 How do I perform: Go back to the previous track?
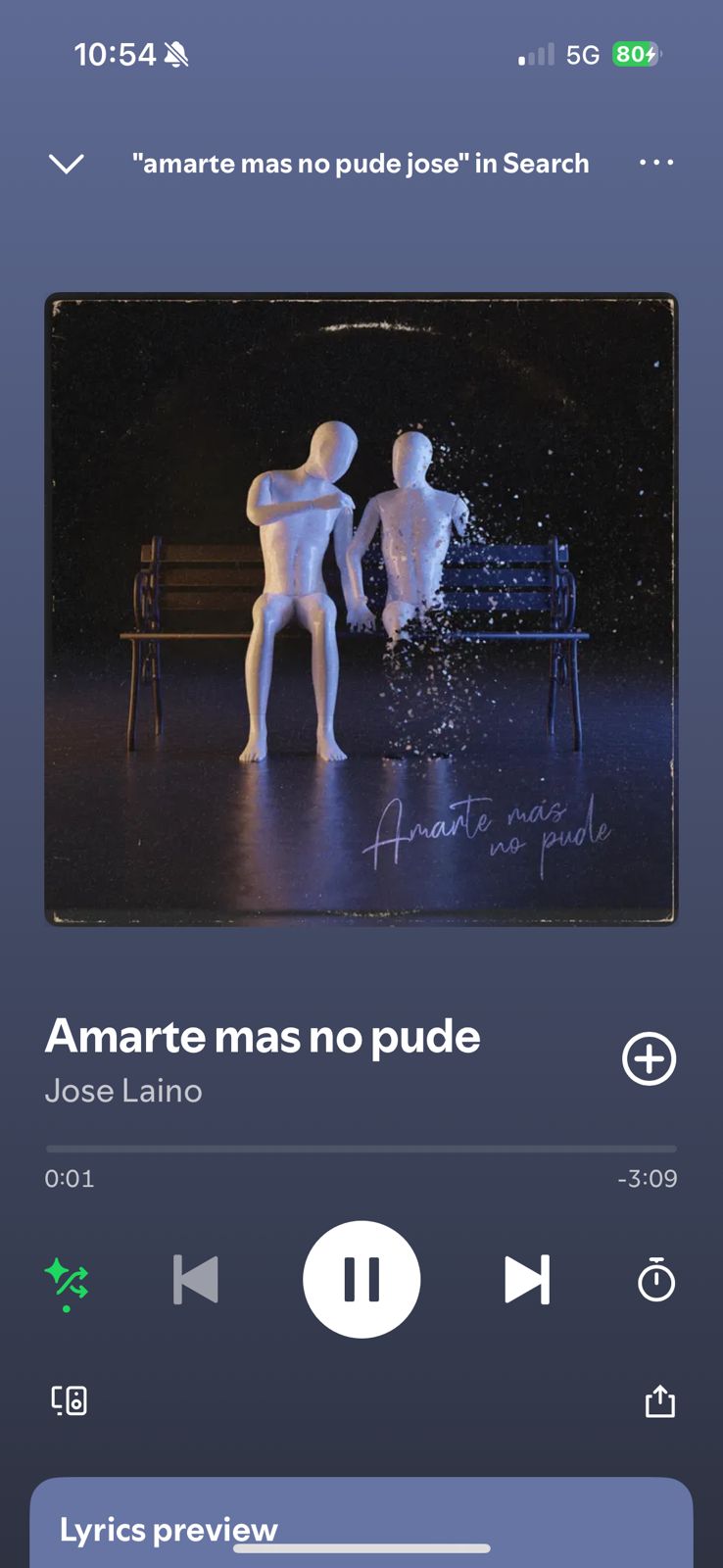pyautogui.click(x=196, y=1280)
